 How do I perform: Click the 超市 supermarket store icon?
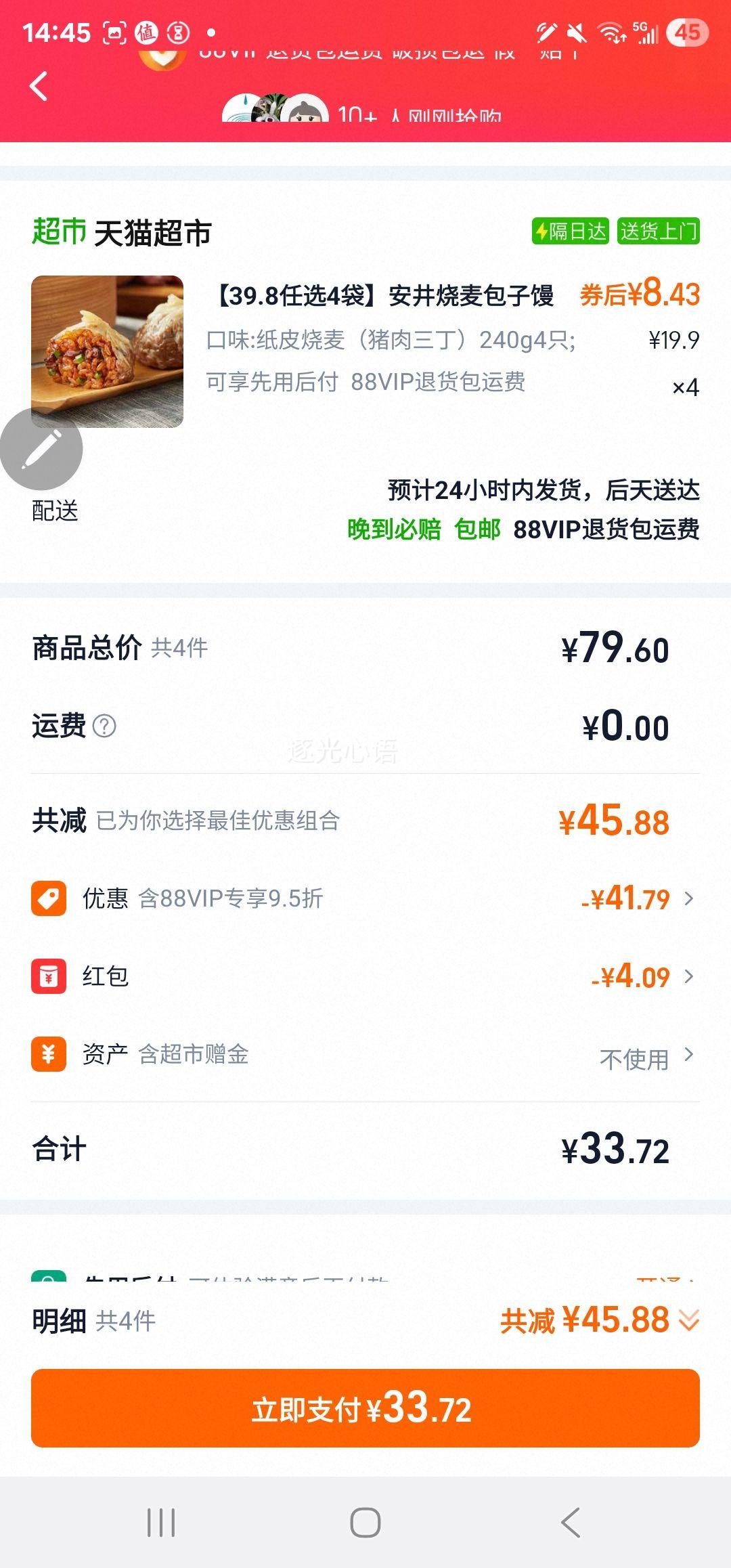[x=58, y=232]
